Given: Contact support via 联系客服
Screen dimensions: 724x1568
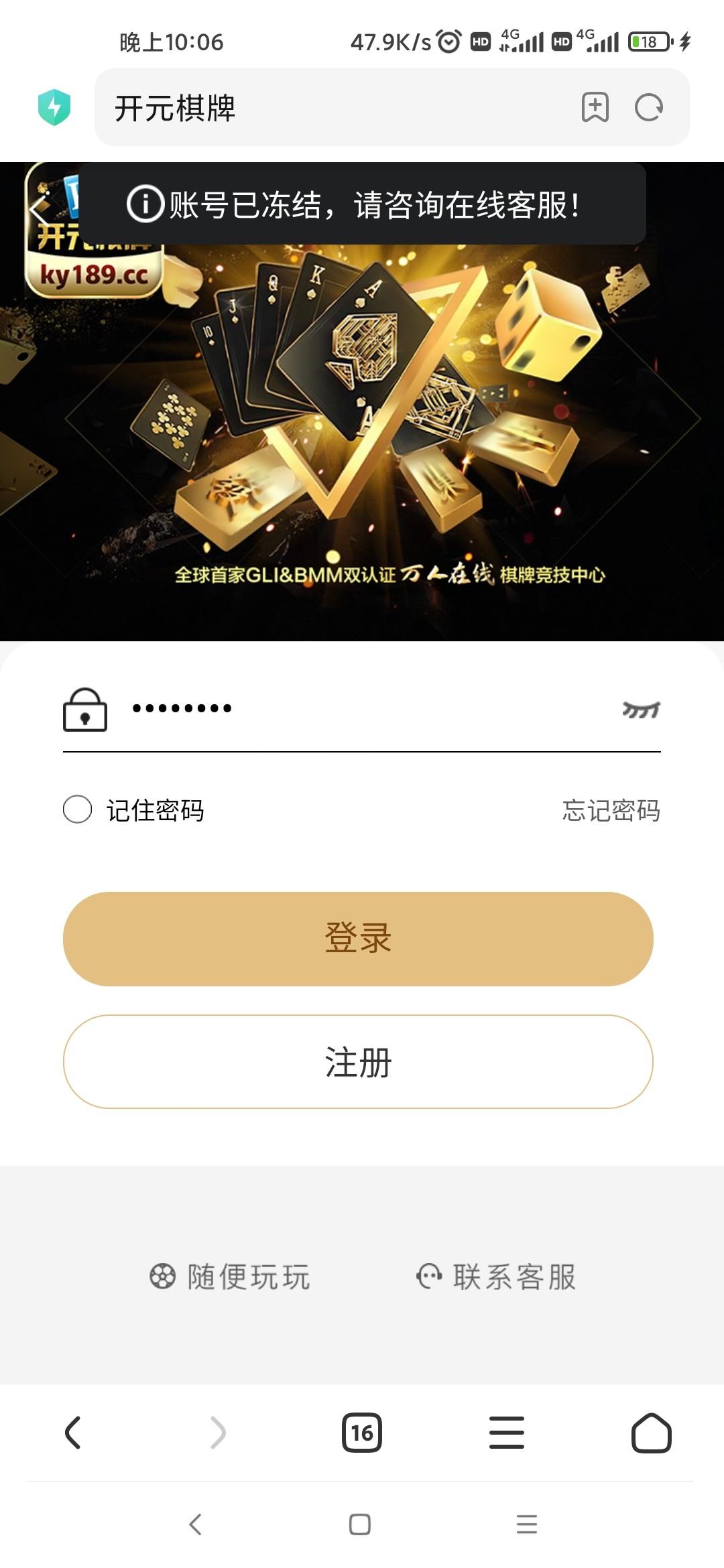Looking at the screenshot, I should coord(496,1277).
